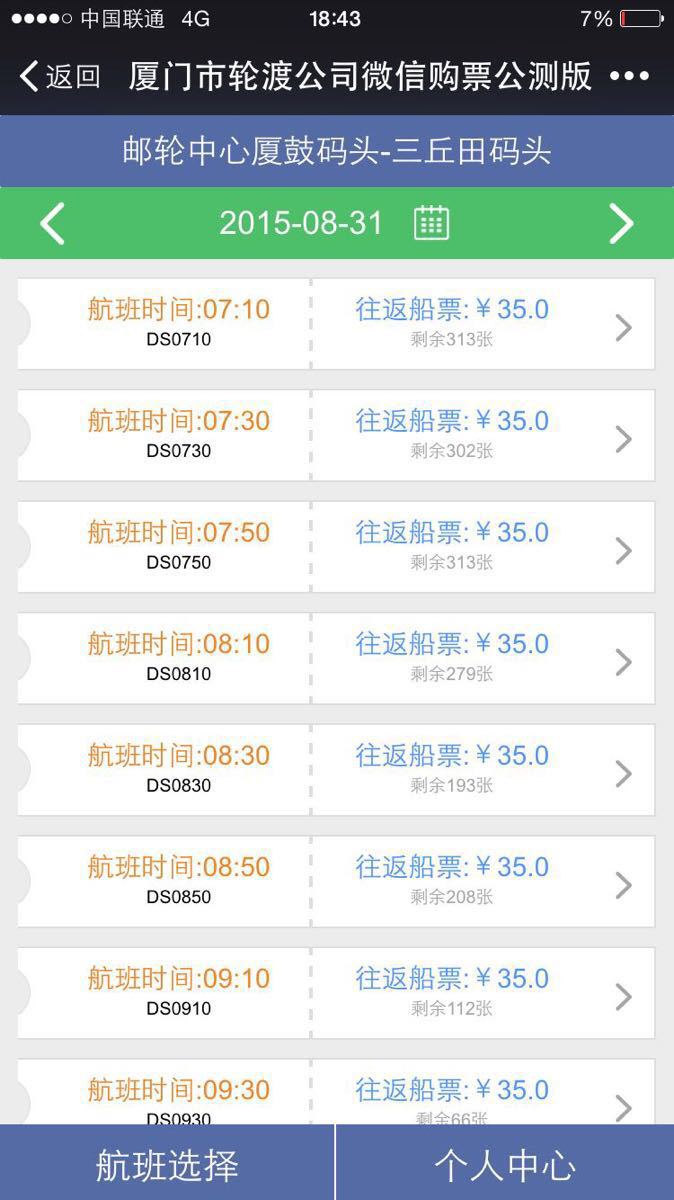The height and width of the screenshot is (1200, 674).
Task: Switch to the 个人中心 tab
Action: point(505,1164)
